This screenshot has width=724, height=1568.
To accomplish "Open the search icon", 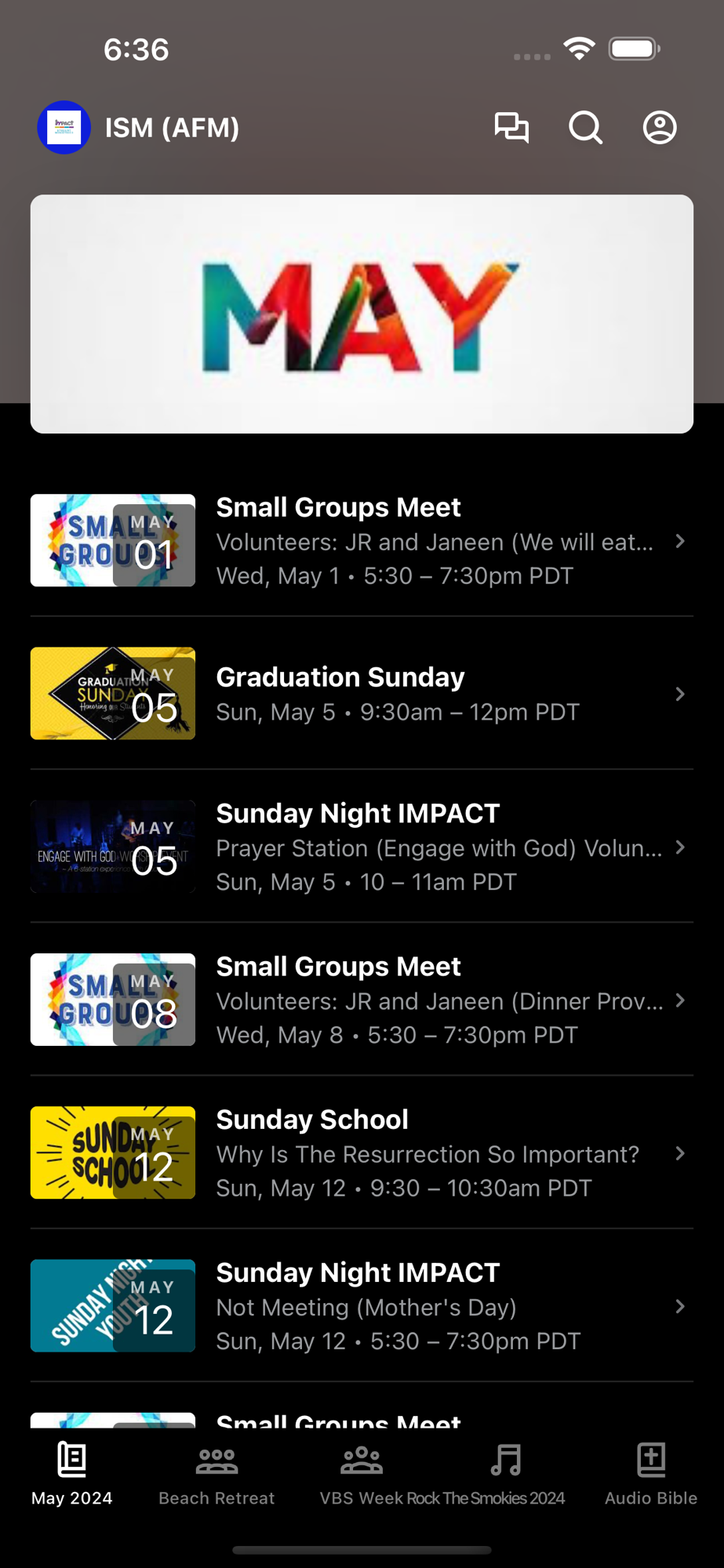I will [x=585, y=128].
